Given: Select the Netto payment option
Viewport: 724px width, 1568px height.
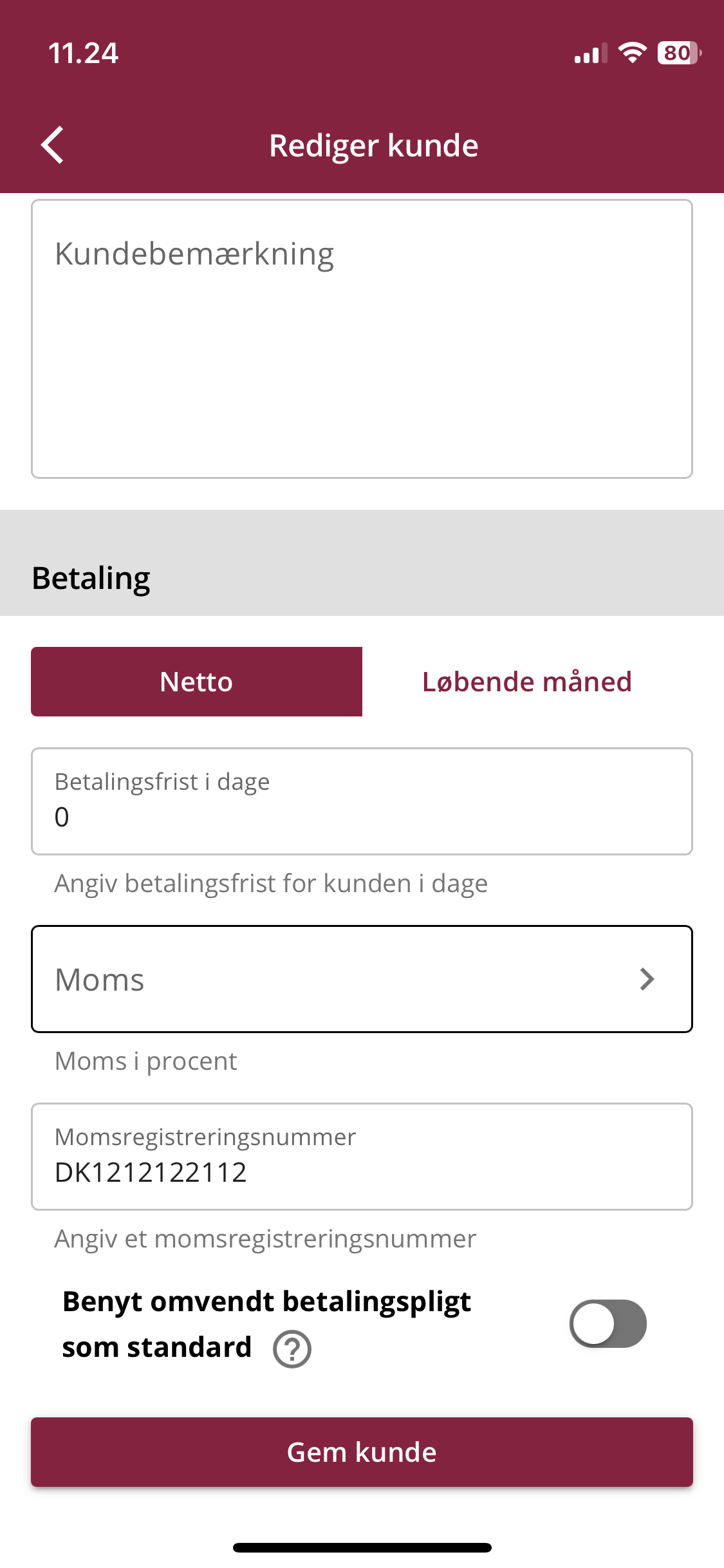Looking at the screenshot, I should 196,682.
